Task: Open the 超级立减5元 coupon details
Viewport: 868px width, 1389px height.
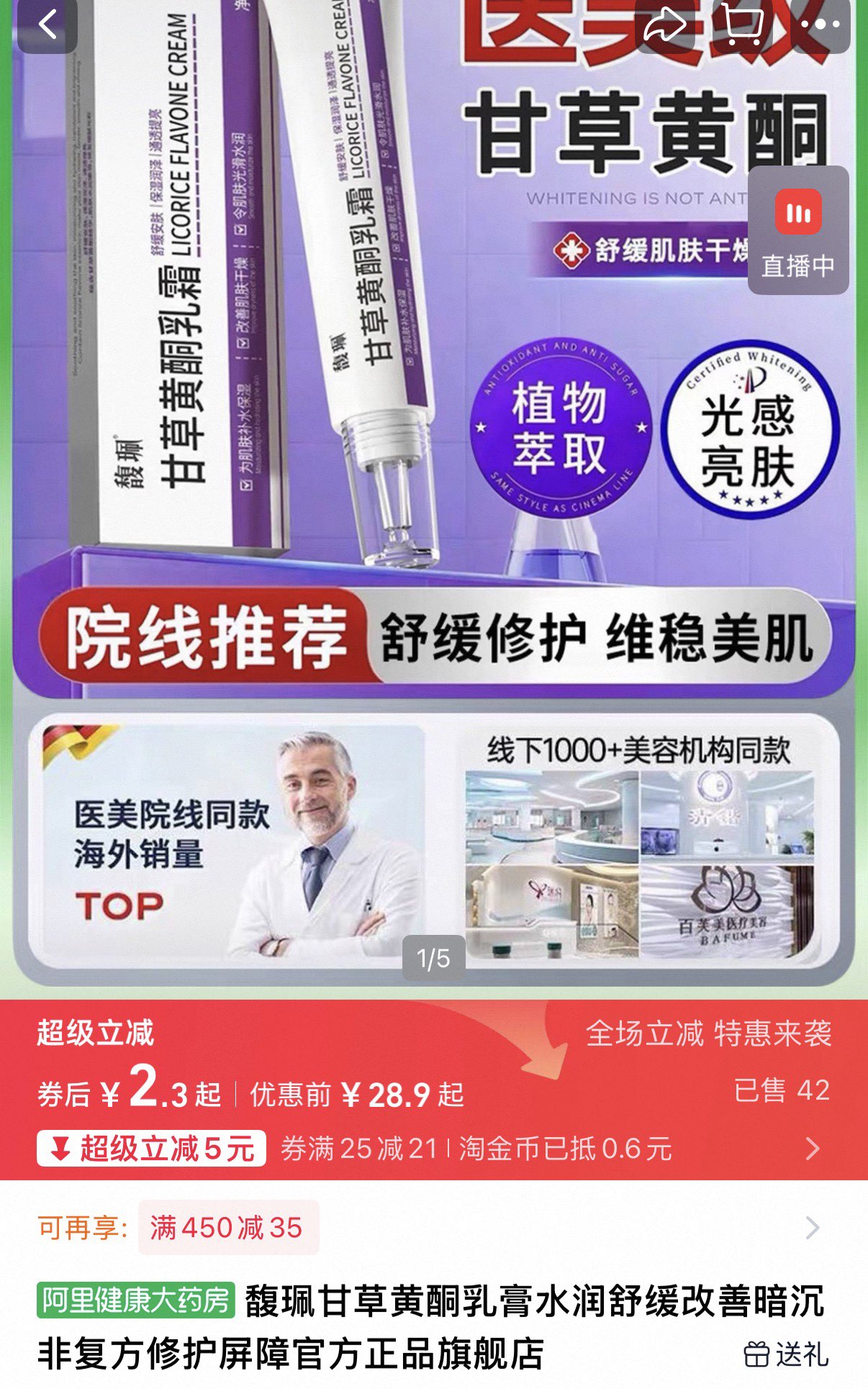Action: [x=151, y=1148]
